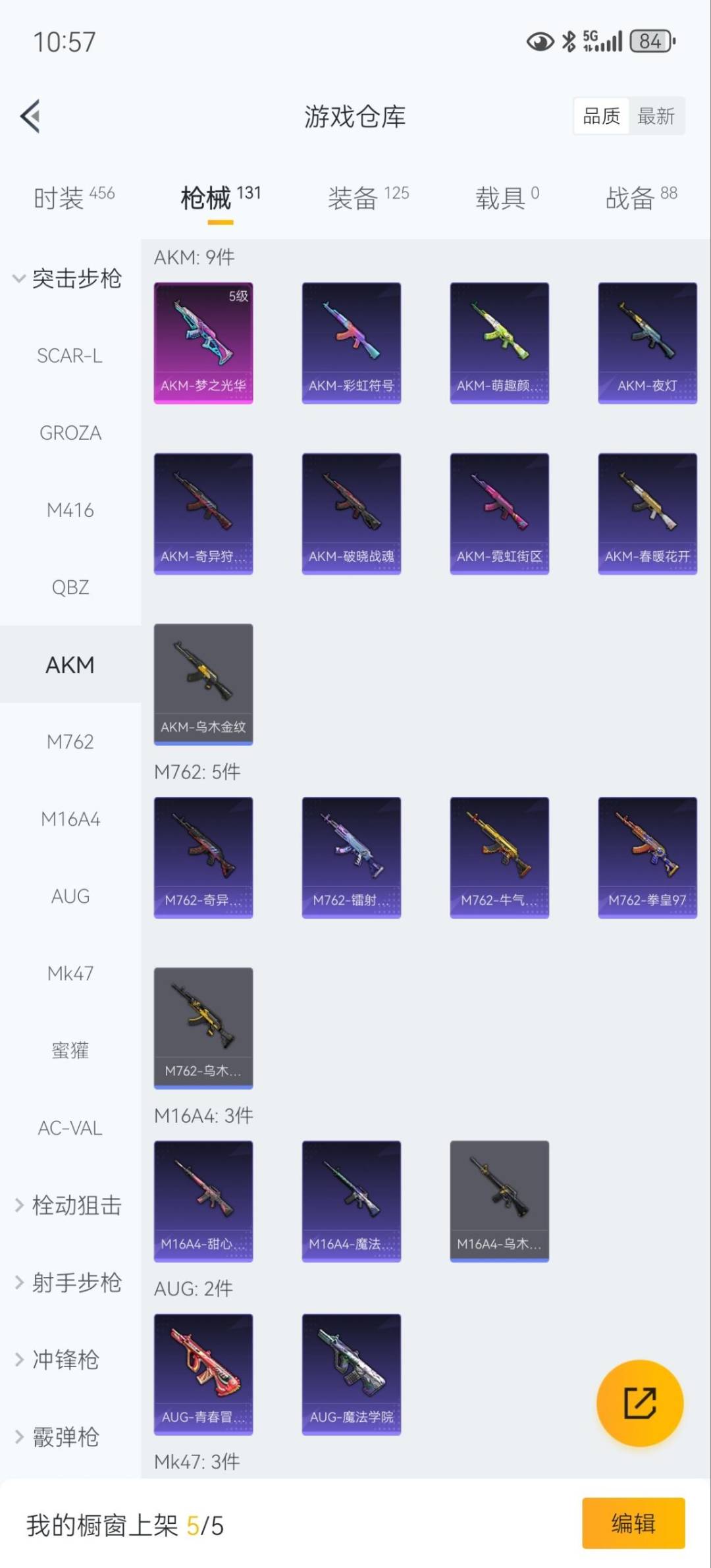Sort items by 最新
Viewport: 711px width, 1568px height.
coord(656,117)
